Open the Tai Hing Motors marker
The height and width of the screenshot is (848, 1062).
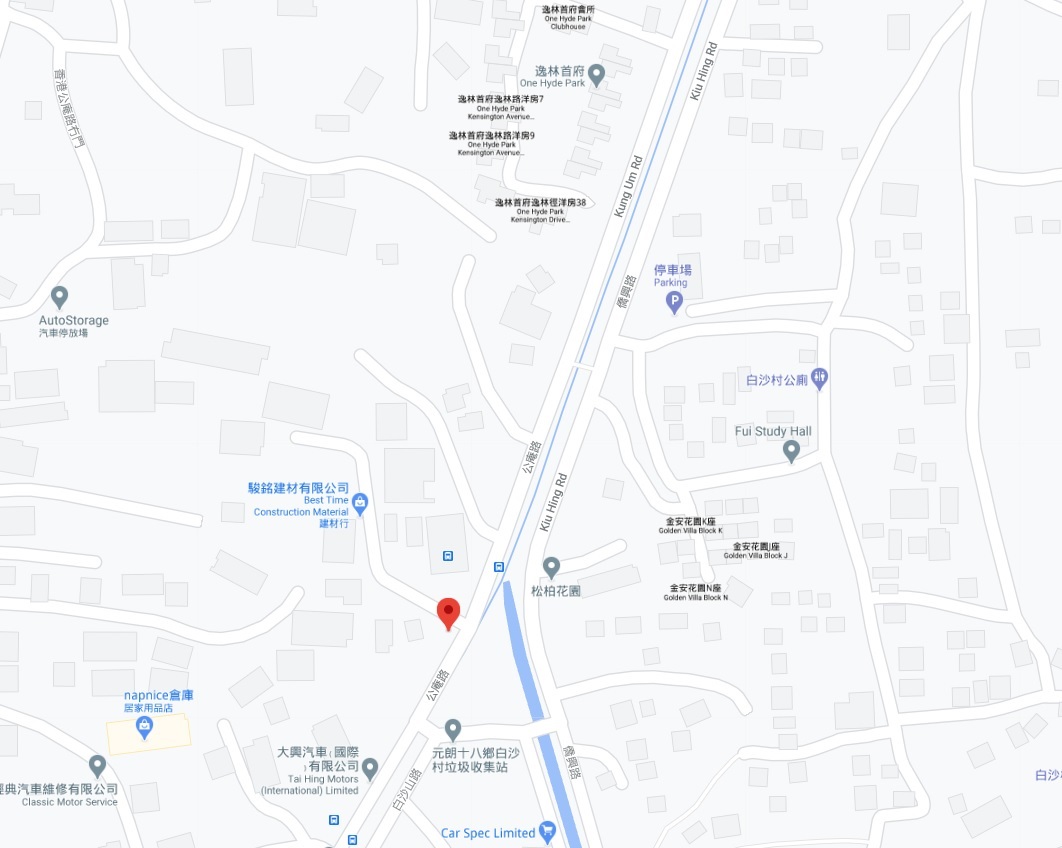pyautogui.click(x=370, y=768)
